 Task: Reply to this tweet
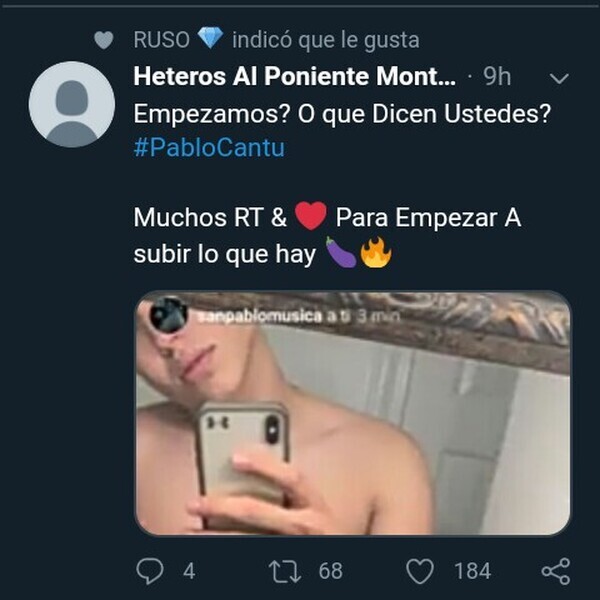[x=150, y=570]
